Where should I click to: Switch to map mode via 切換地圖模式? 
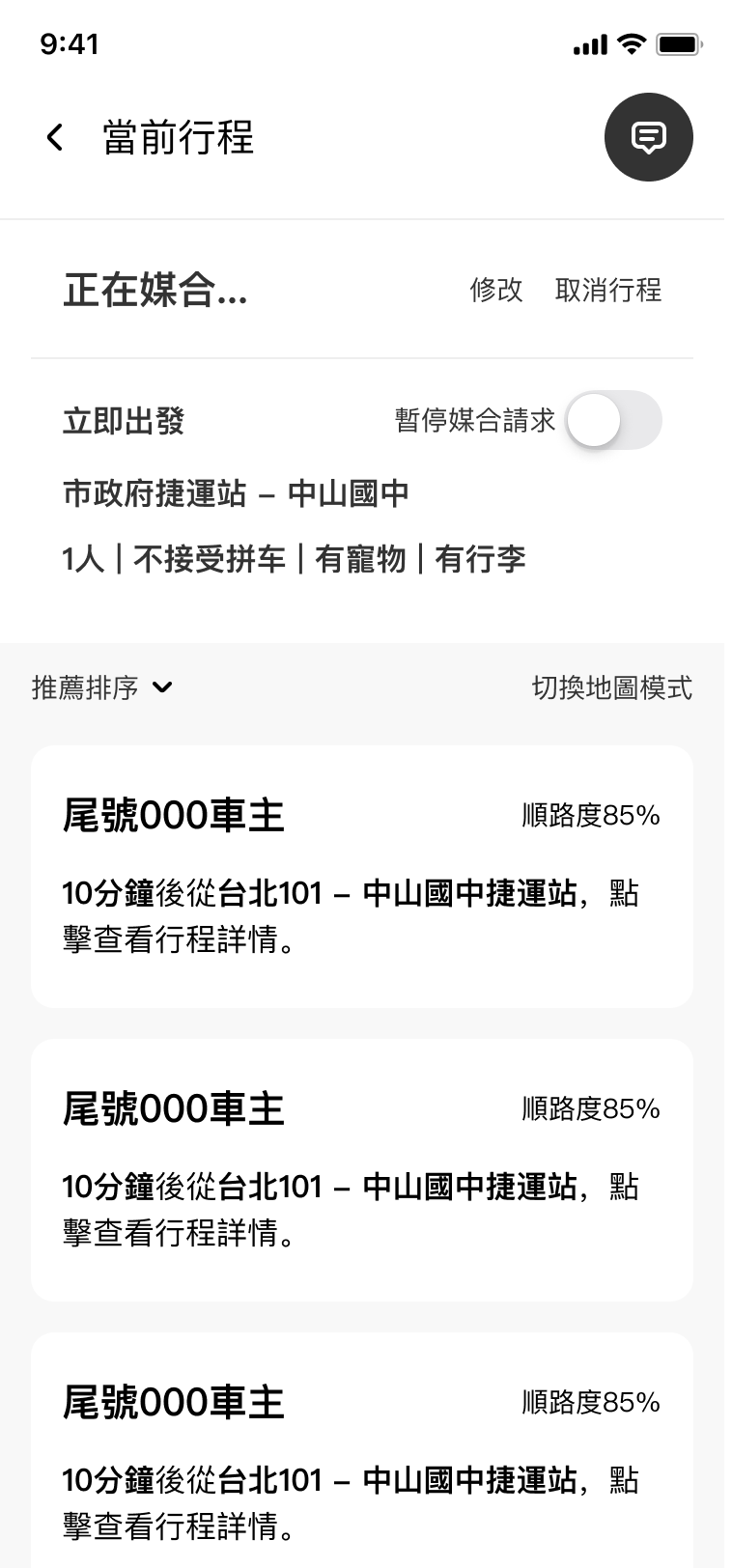click(612, 687)
